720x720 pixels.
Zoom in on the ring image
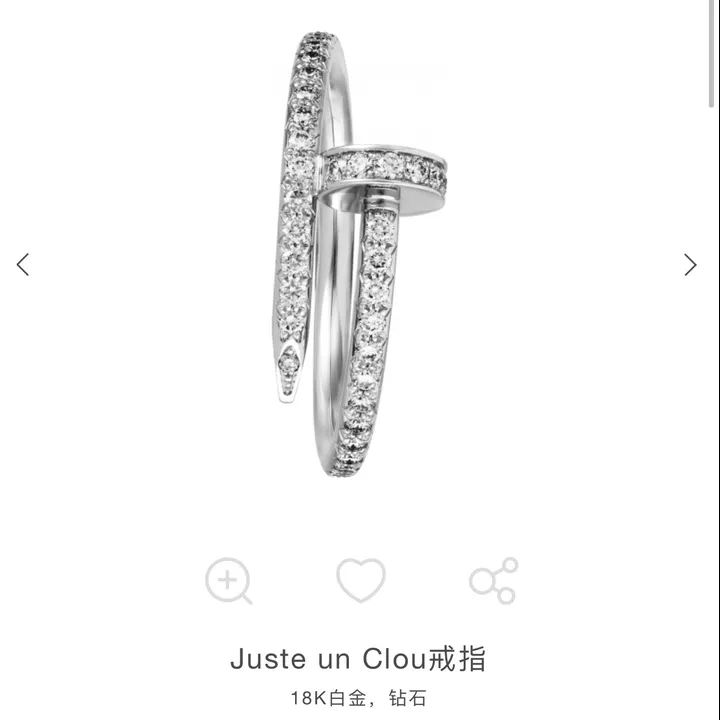pyautogui.click(x=228, y=580)
